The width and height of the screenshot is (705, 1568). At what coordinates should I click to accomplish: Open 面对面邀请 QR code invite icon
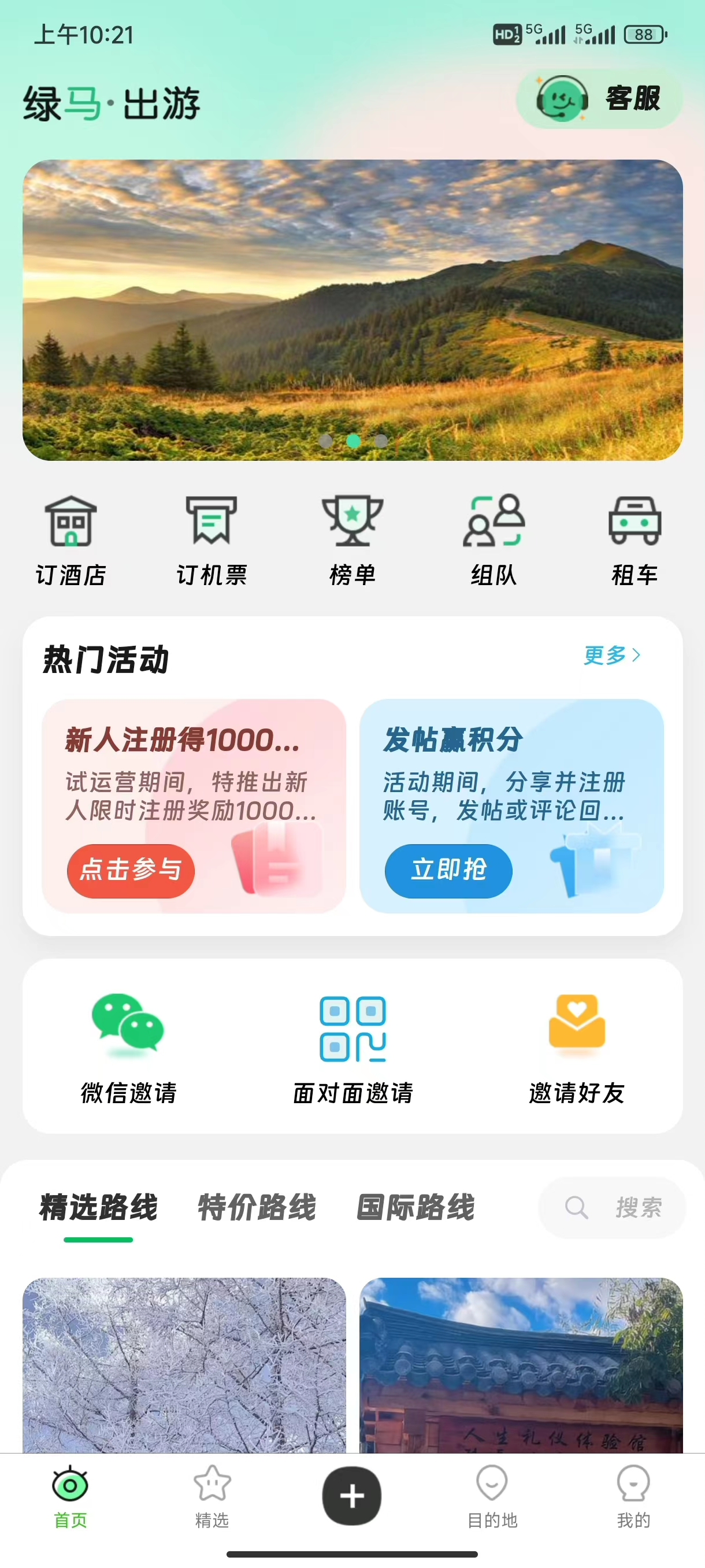pos(351,1029)
